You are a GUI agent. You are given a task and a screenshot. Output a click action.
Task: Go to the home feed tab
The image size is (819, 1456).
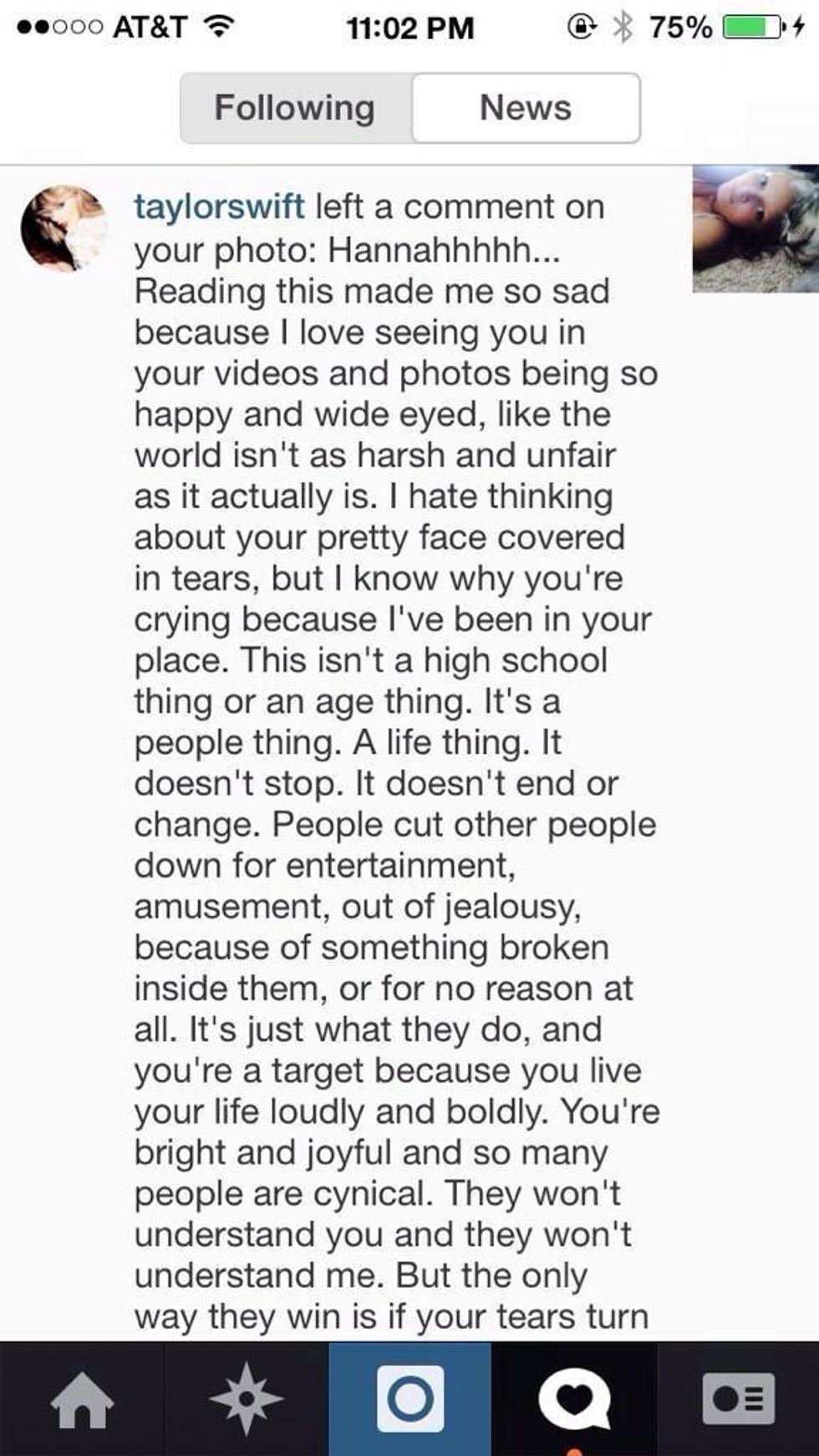pyautogui.click(x=81, y=1399)
